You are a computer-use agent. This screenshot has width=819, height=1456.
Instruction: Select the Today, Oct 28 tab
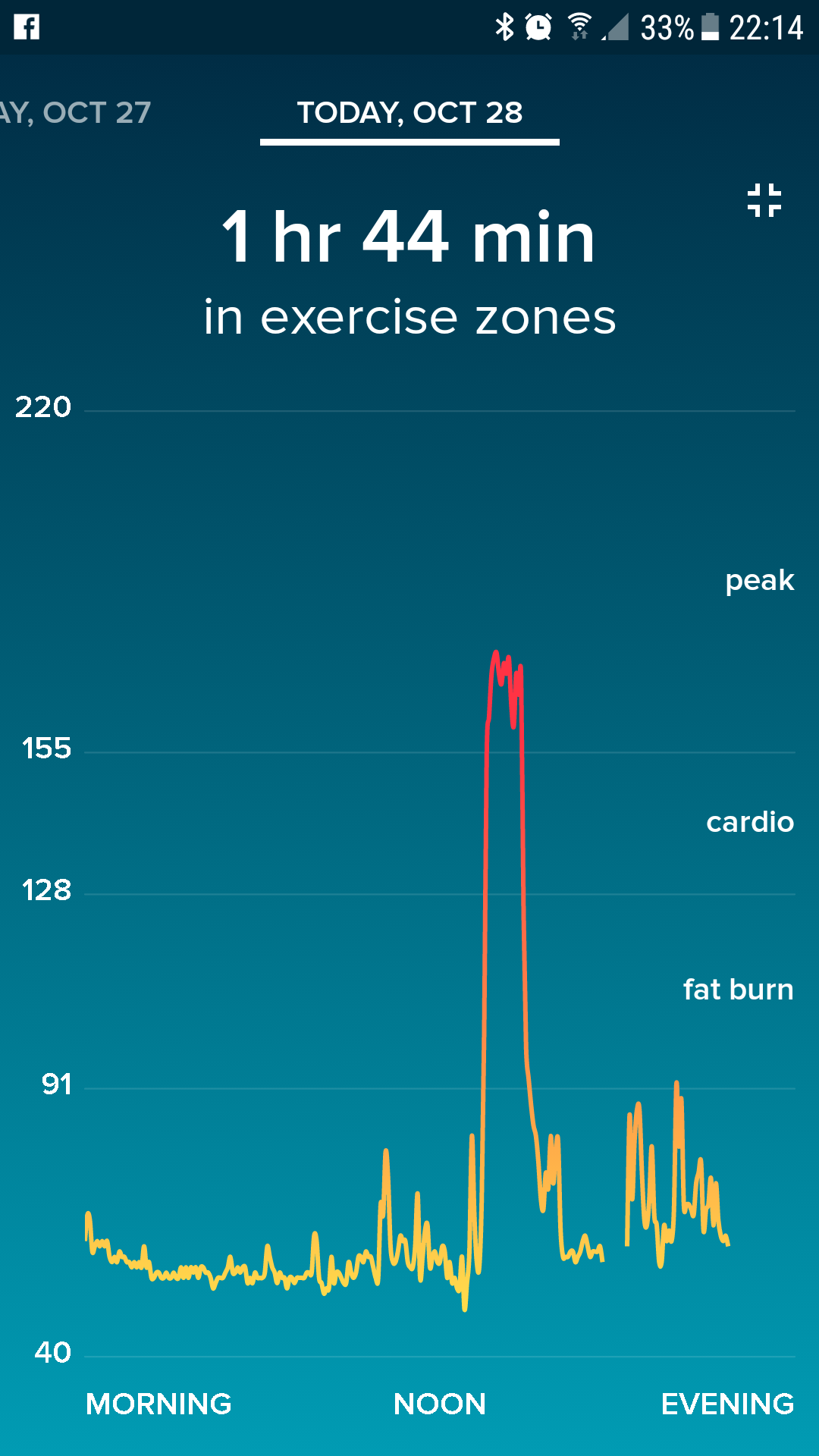click(409, 113)
